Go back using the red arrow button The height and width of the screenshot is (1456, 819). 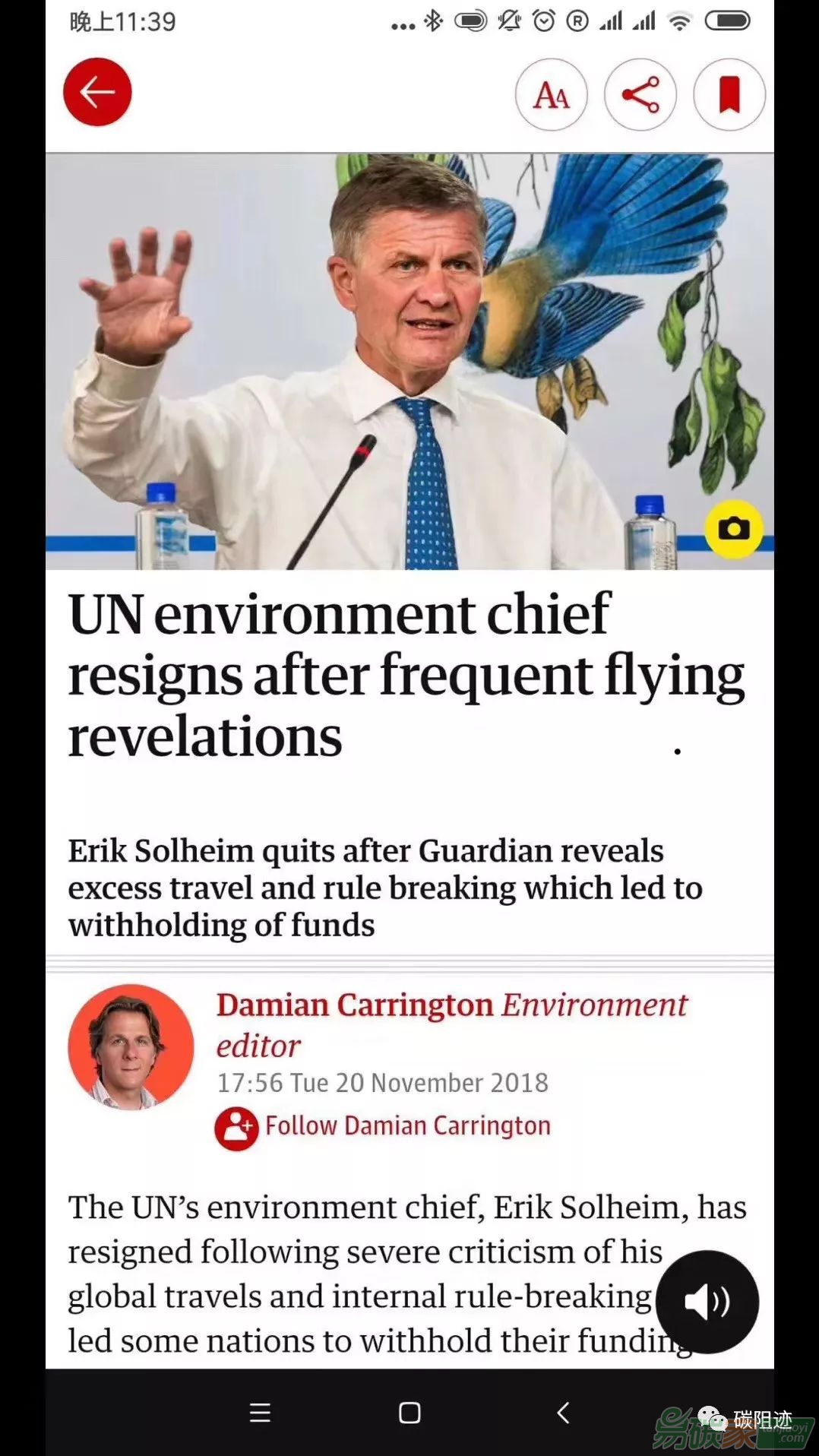(x=97, y=92)
